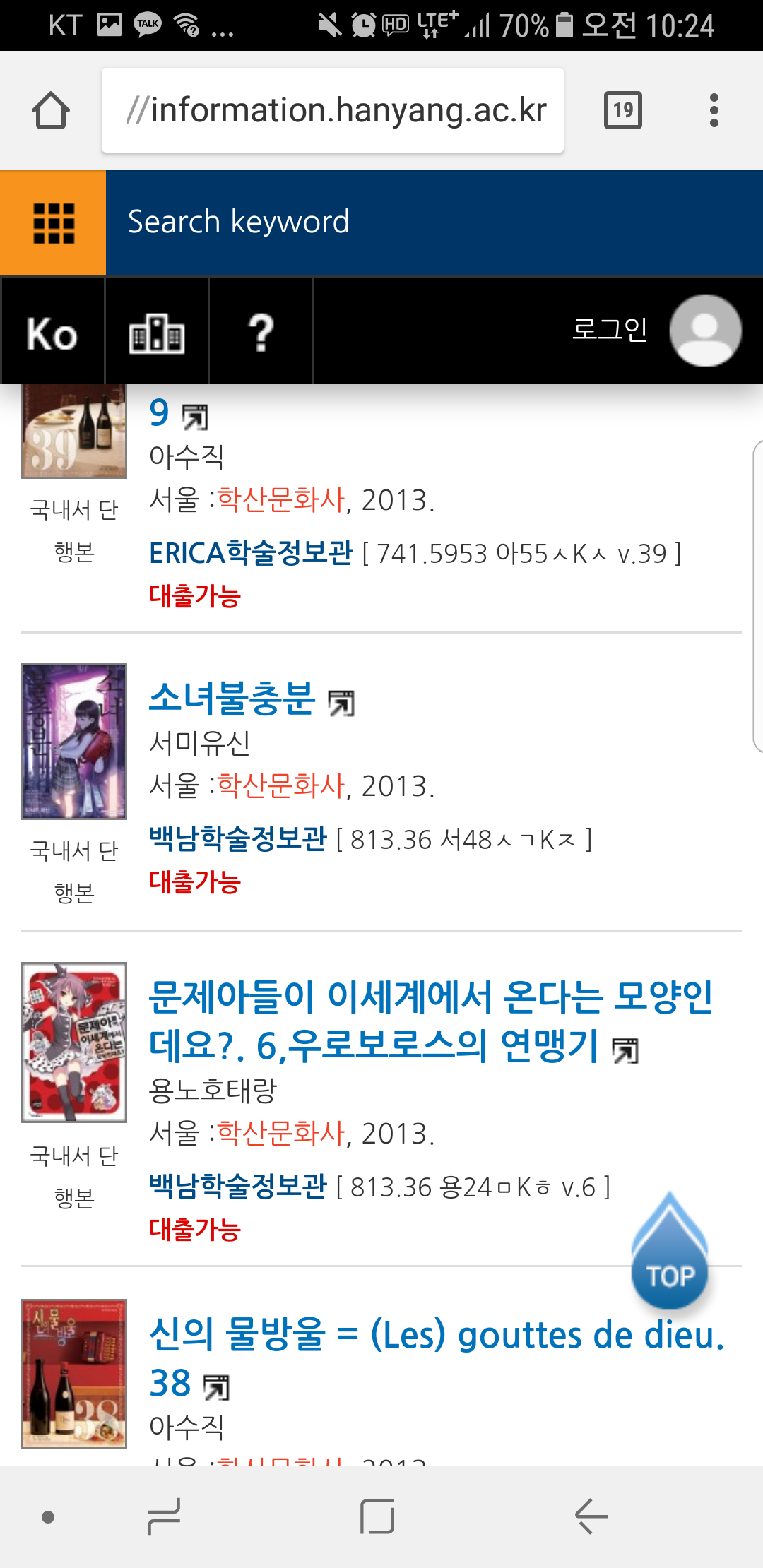
Task: Edit the information.hanyang.ac.kr address bar
Action: coord(333,111)
